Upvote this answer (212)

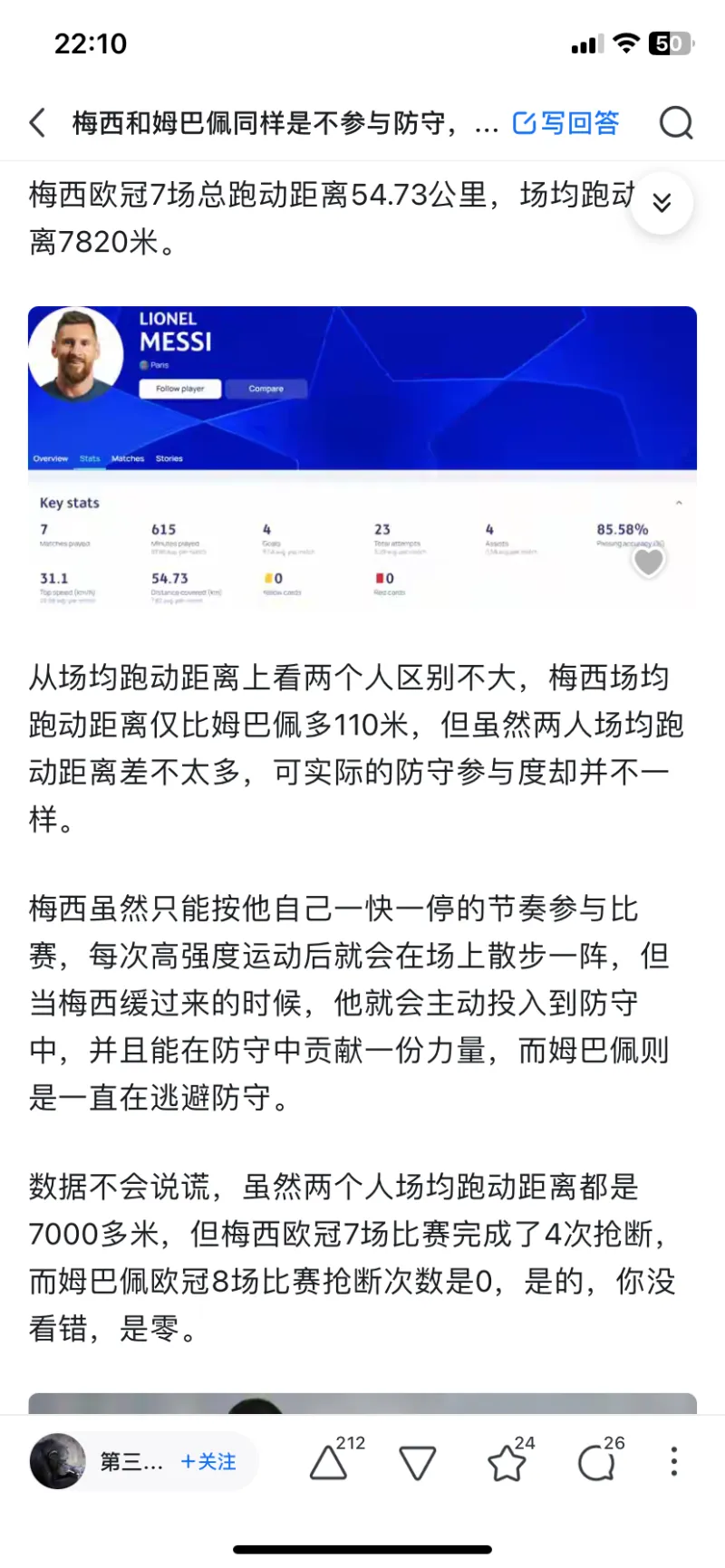[330, 1461]
